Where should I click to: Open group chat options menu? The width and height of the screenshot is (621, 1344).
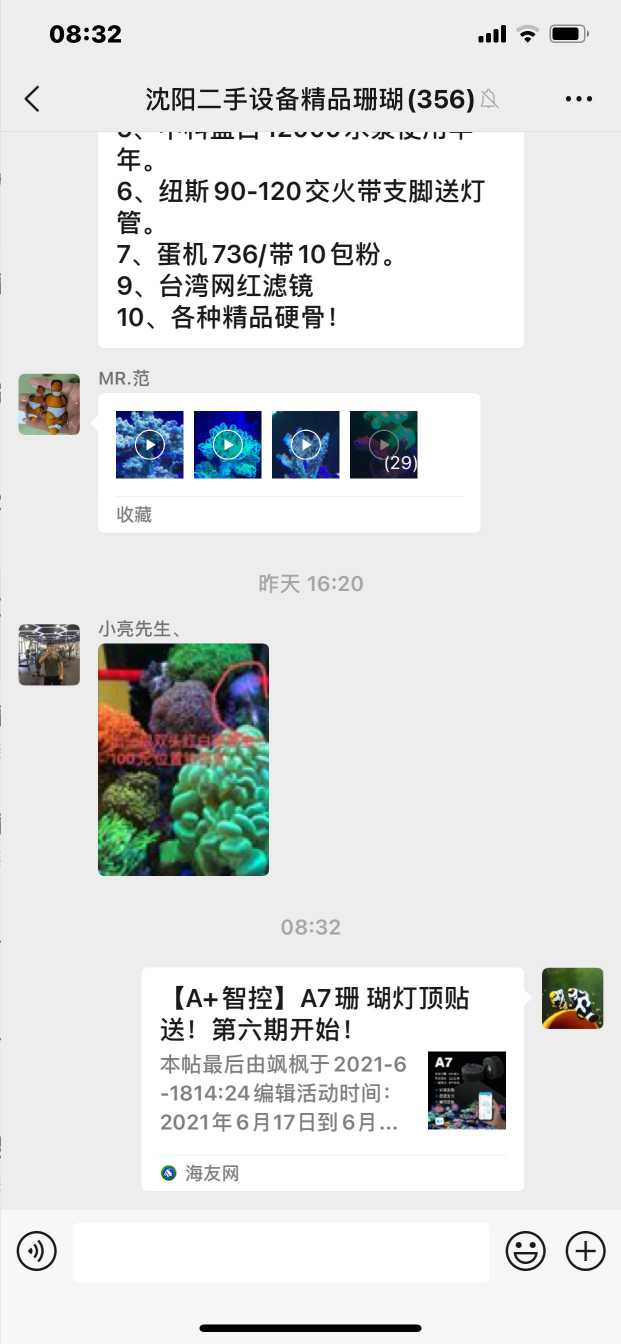579,98
